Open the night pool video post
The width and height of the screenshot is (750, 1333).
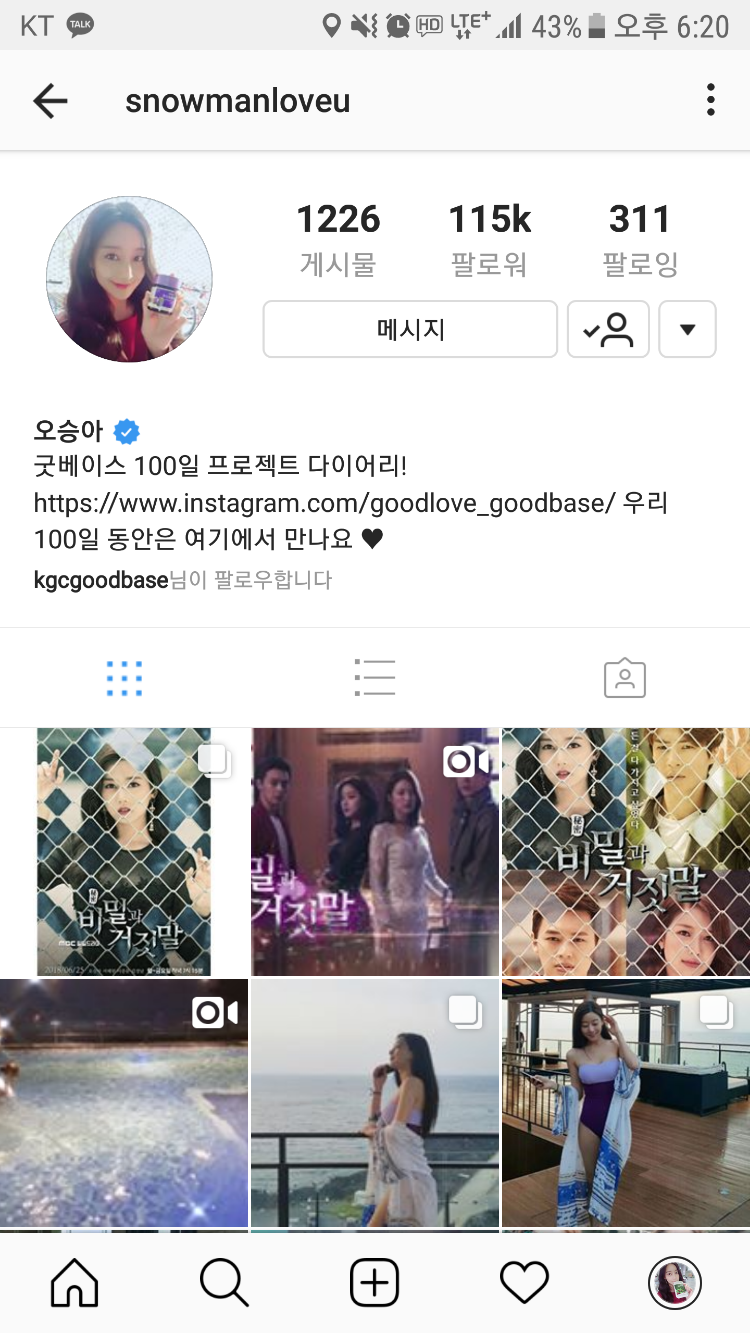[x=124, y=1103]
